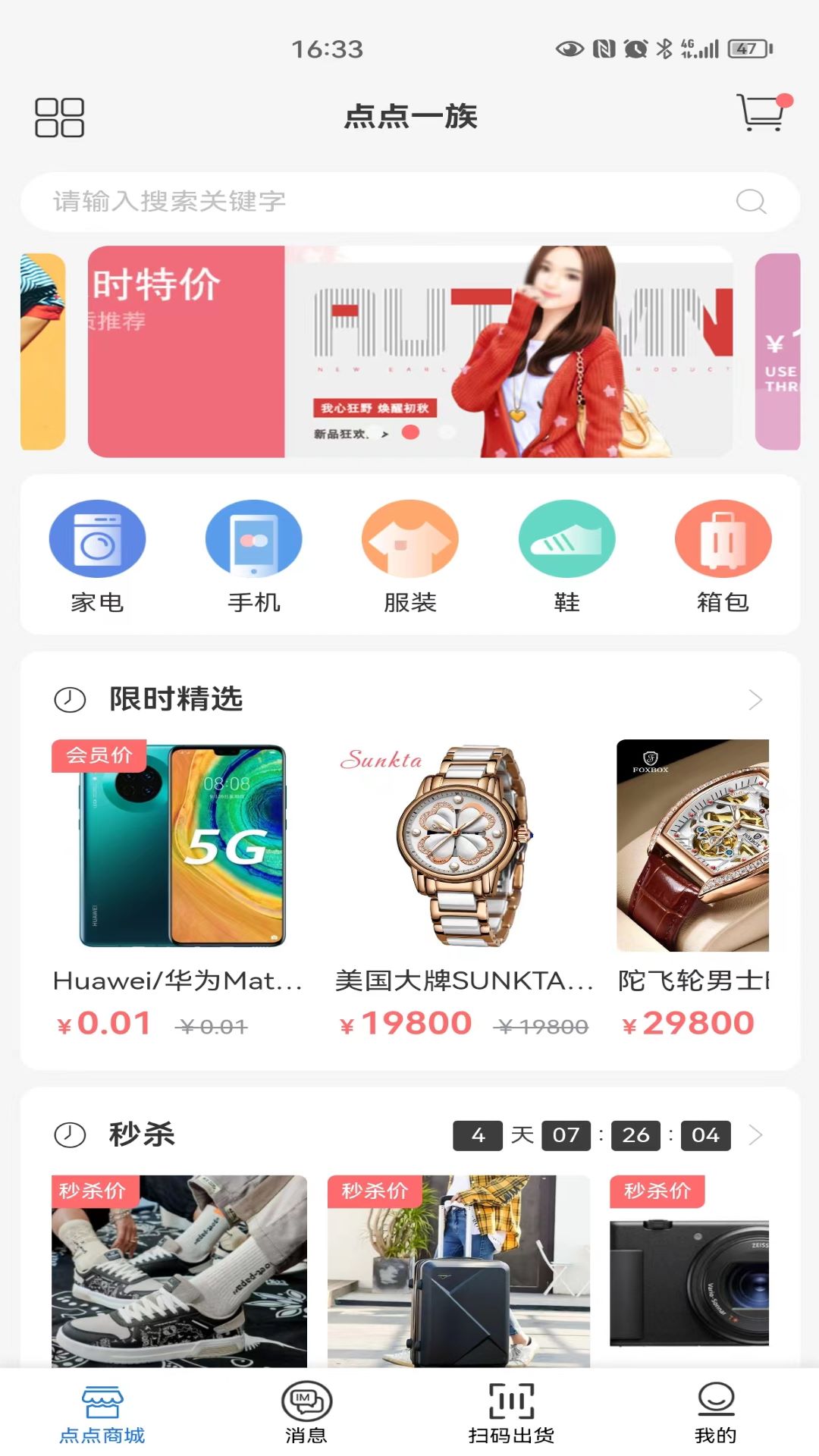
Task: Open the 家电 category
Action: coord(97,556)
